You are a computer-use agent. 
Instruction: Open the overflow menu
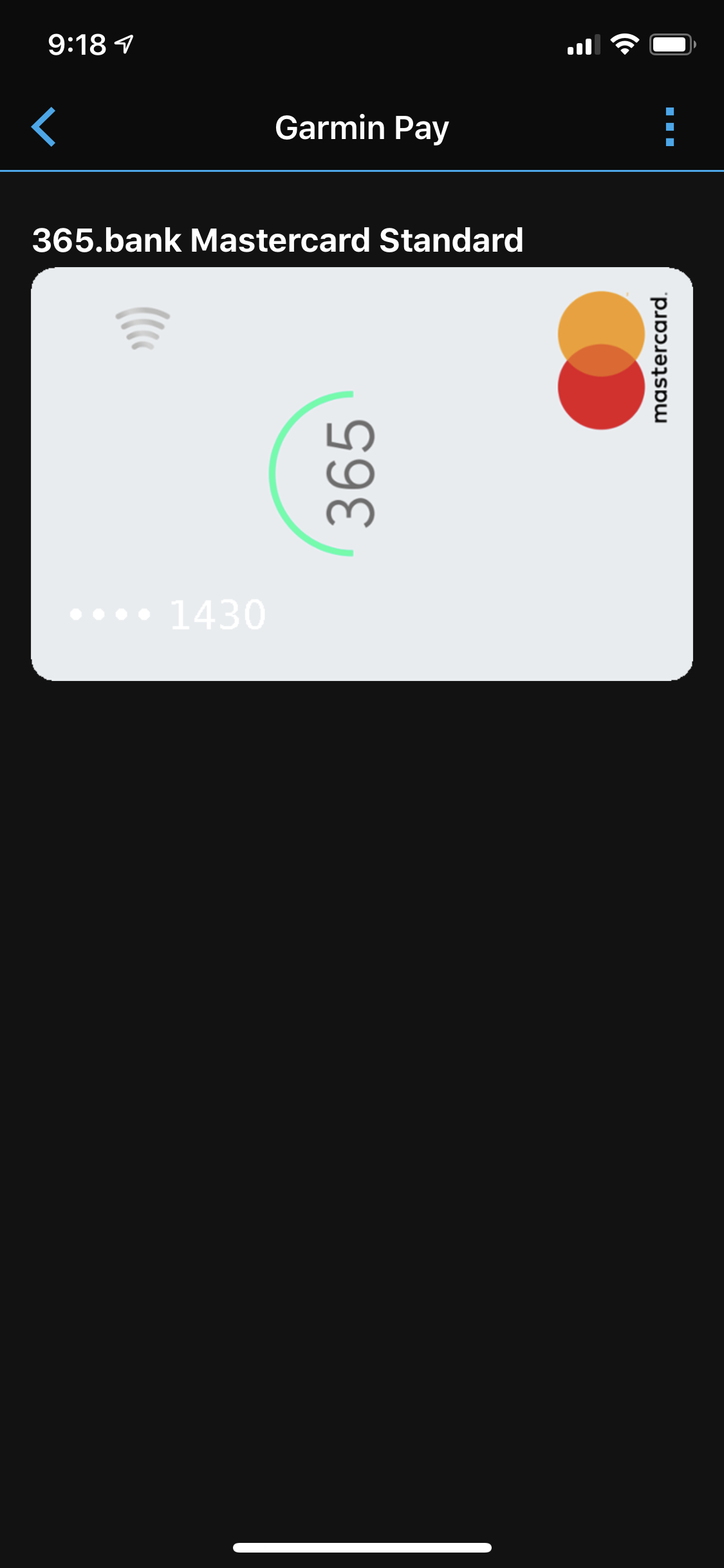(x=669, y=127)
